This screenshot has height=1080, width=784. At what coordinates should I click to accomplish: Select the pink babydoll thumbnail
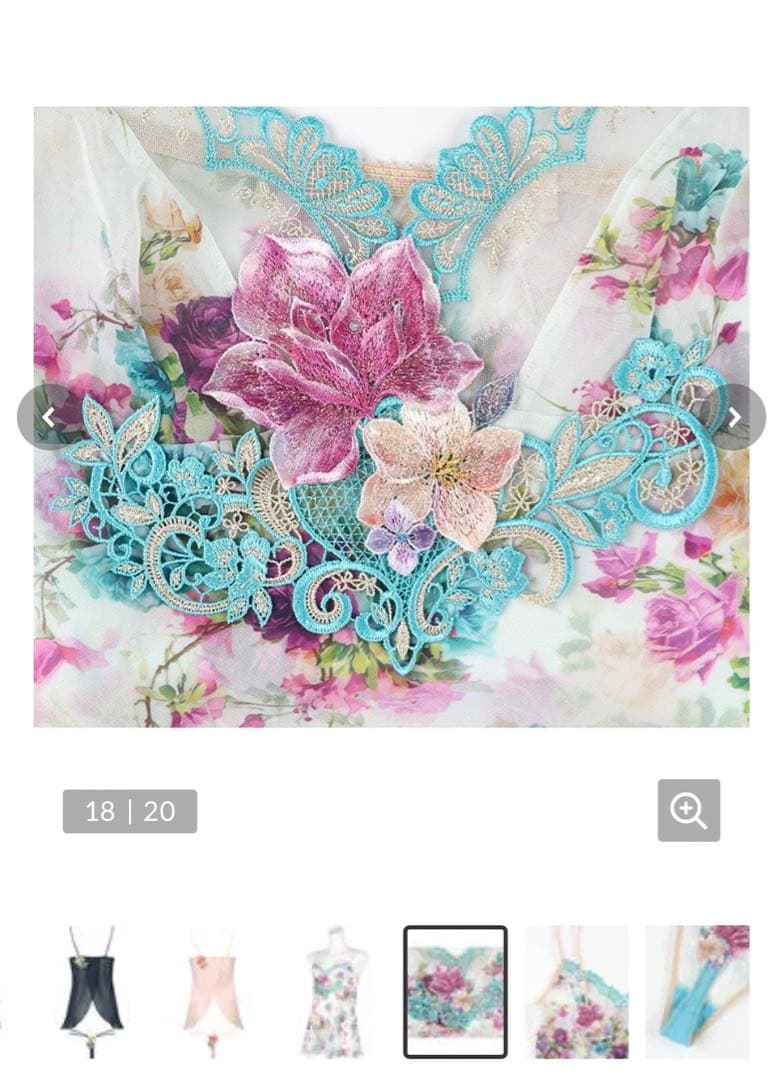[x=214, y=991]
